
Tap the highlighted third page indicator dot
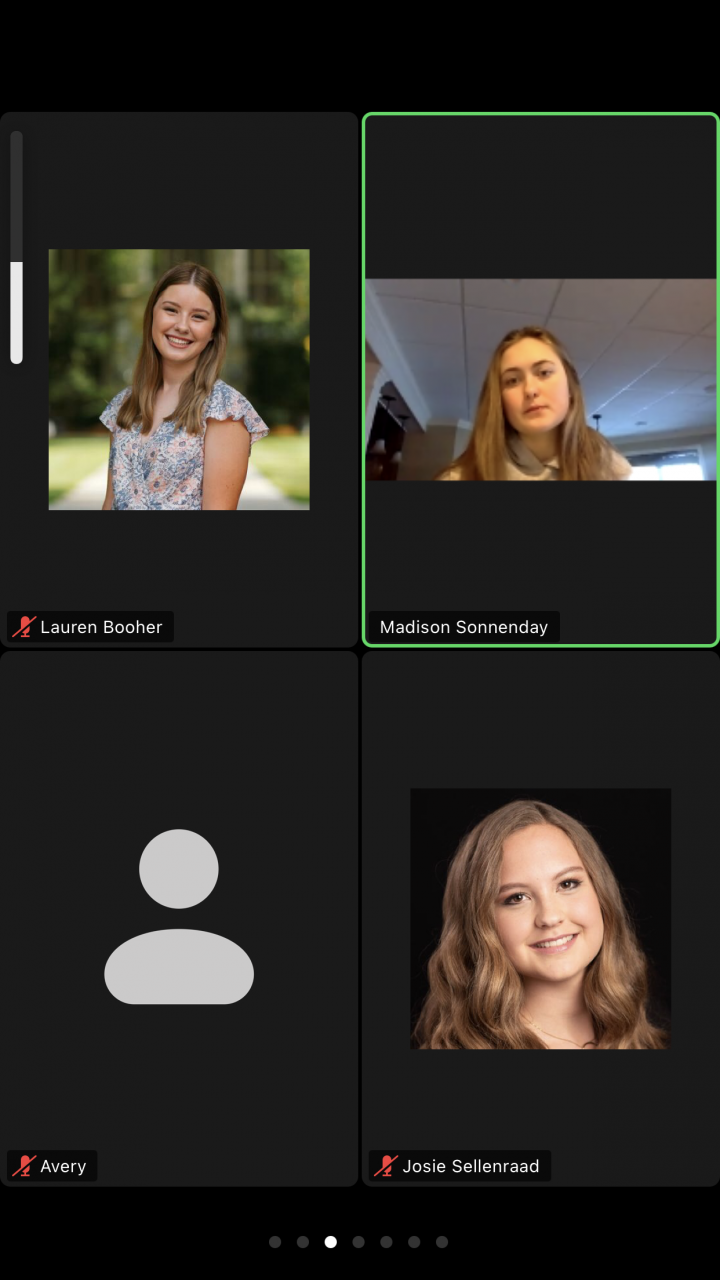331,1242
